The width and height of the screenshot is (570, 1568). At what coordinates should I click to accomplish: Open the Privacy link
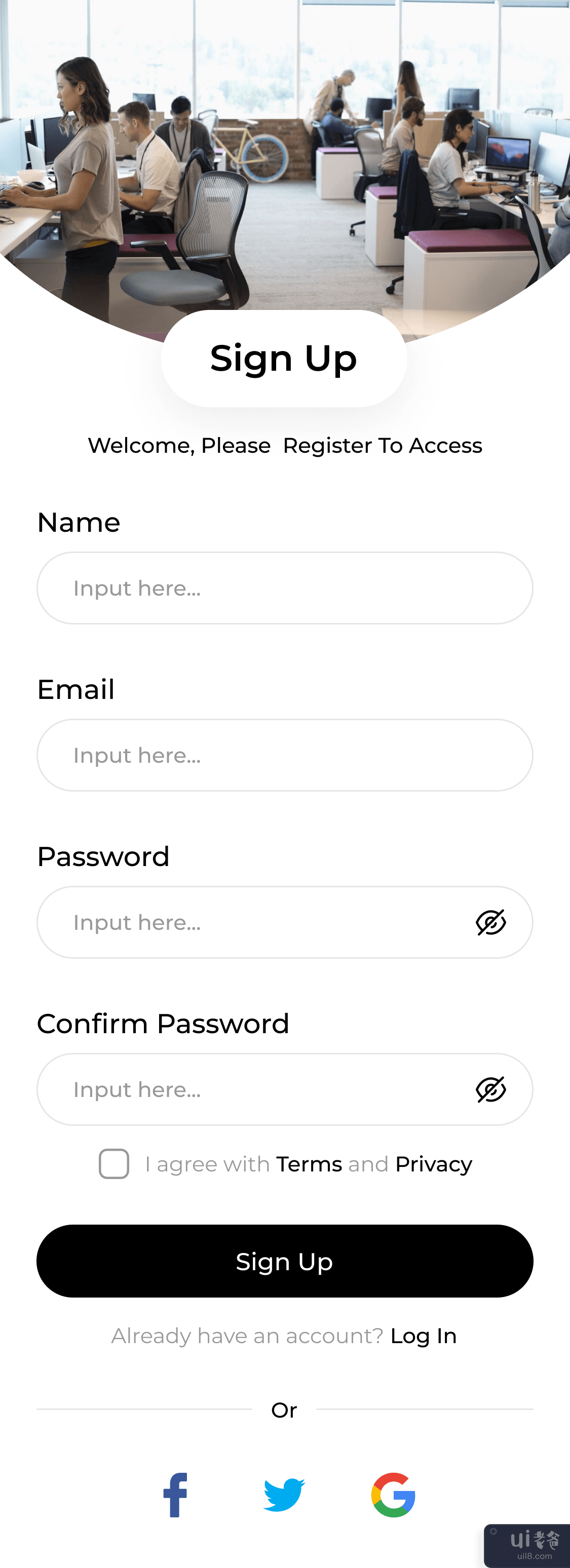[433, 1164]
